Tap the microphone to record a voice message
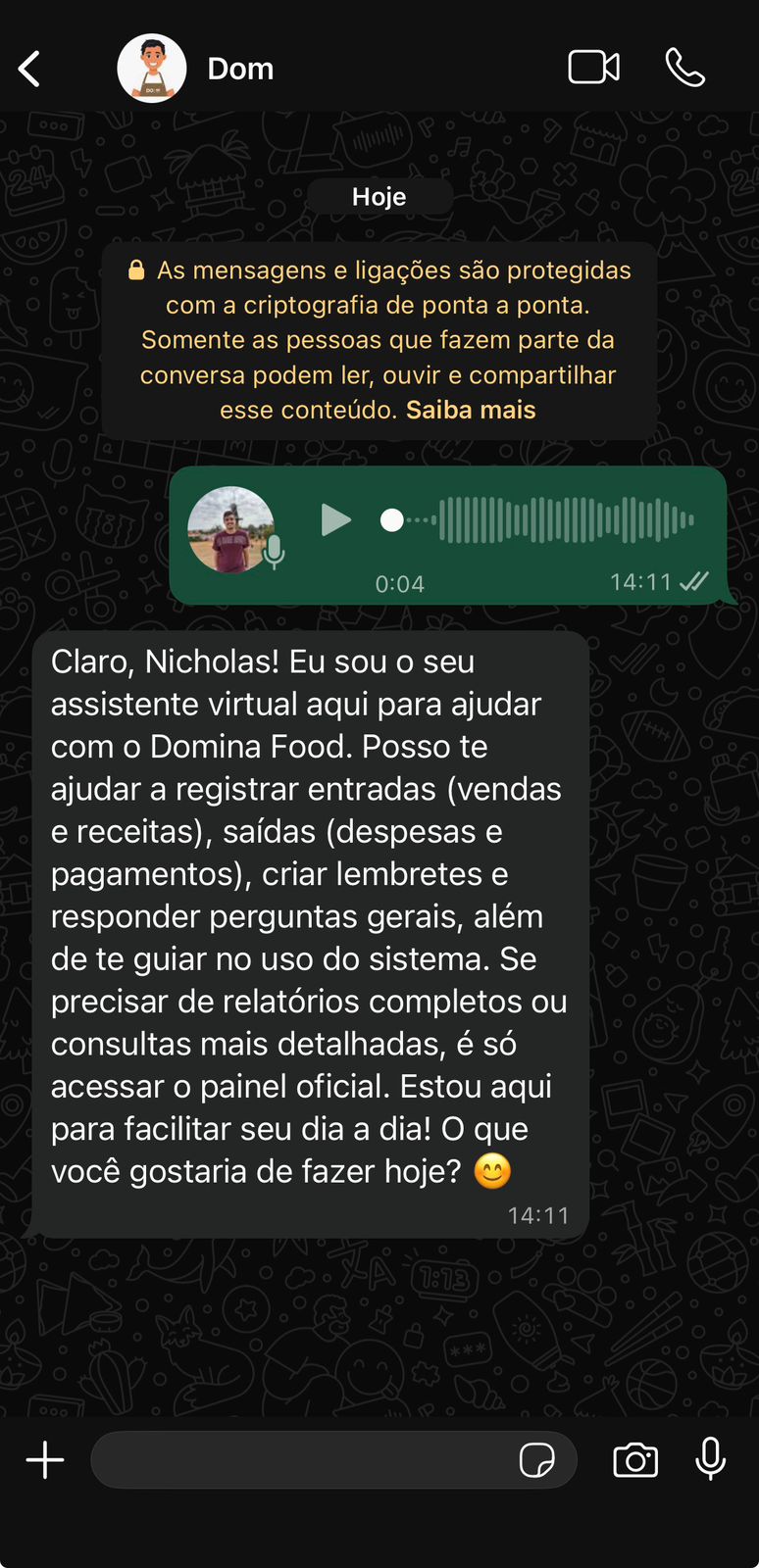Viewport: 759px width, 1568px height. coord(710,1459)
